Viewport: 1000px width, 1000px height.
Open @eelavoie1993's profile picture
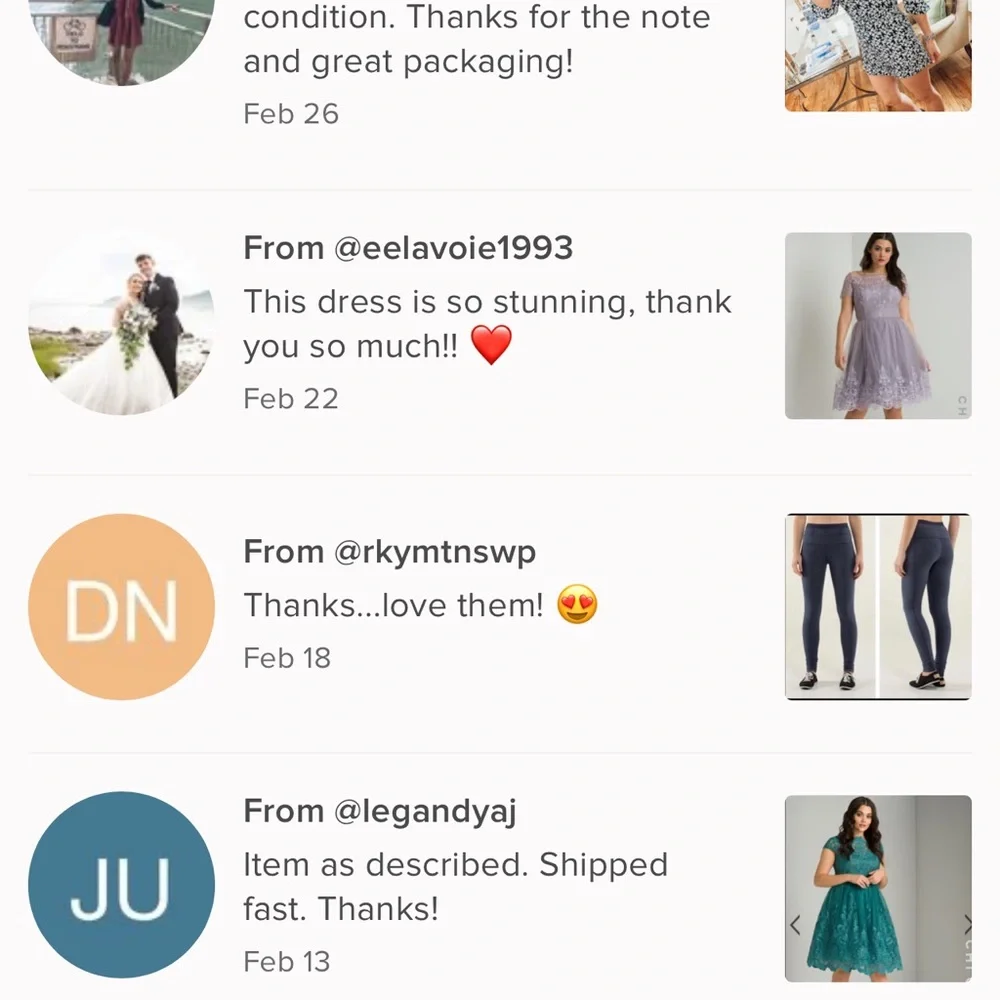[121, 325]
